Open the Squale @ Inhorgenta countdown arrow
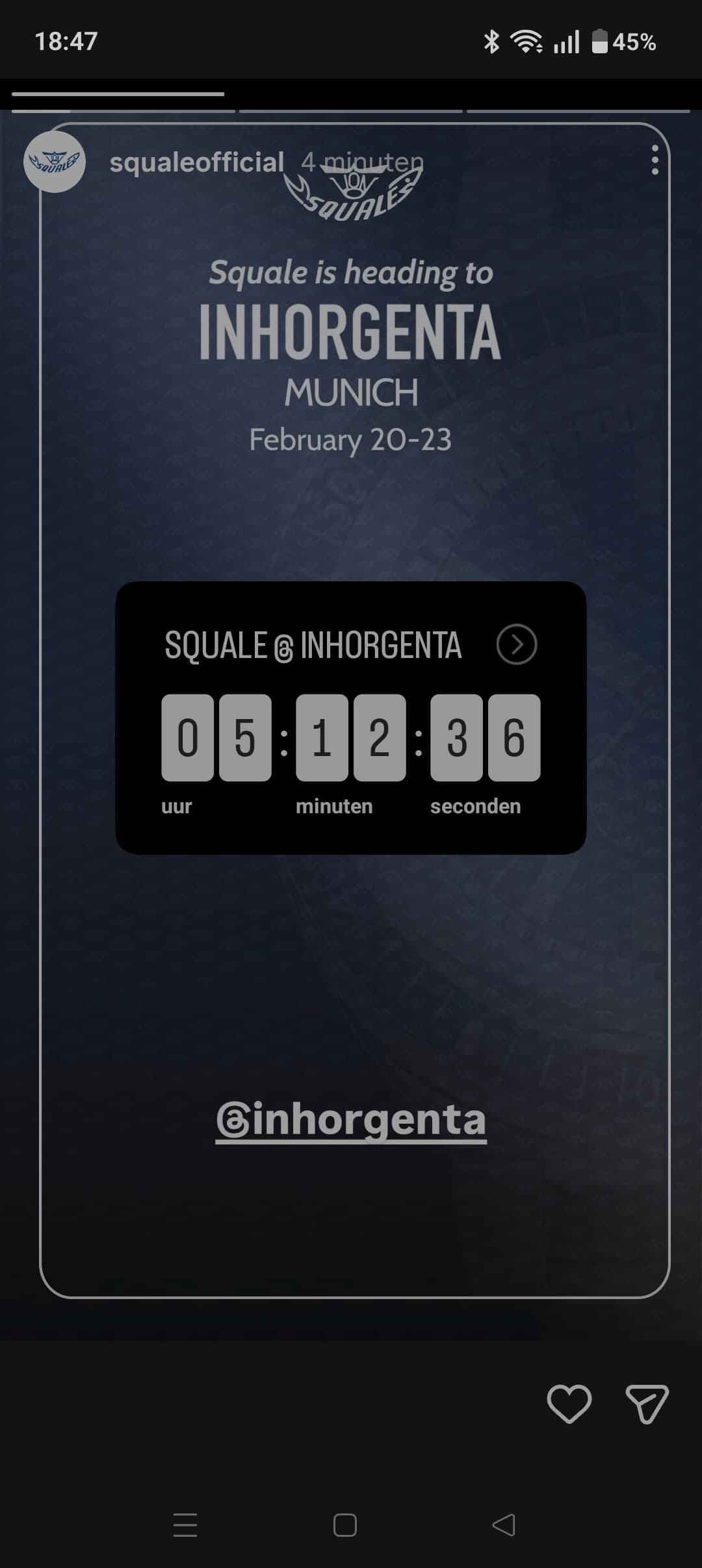Image resolution: width=702 pixels, height=1568 pixels. (x=517, y=644)
